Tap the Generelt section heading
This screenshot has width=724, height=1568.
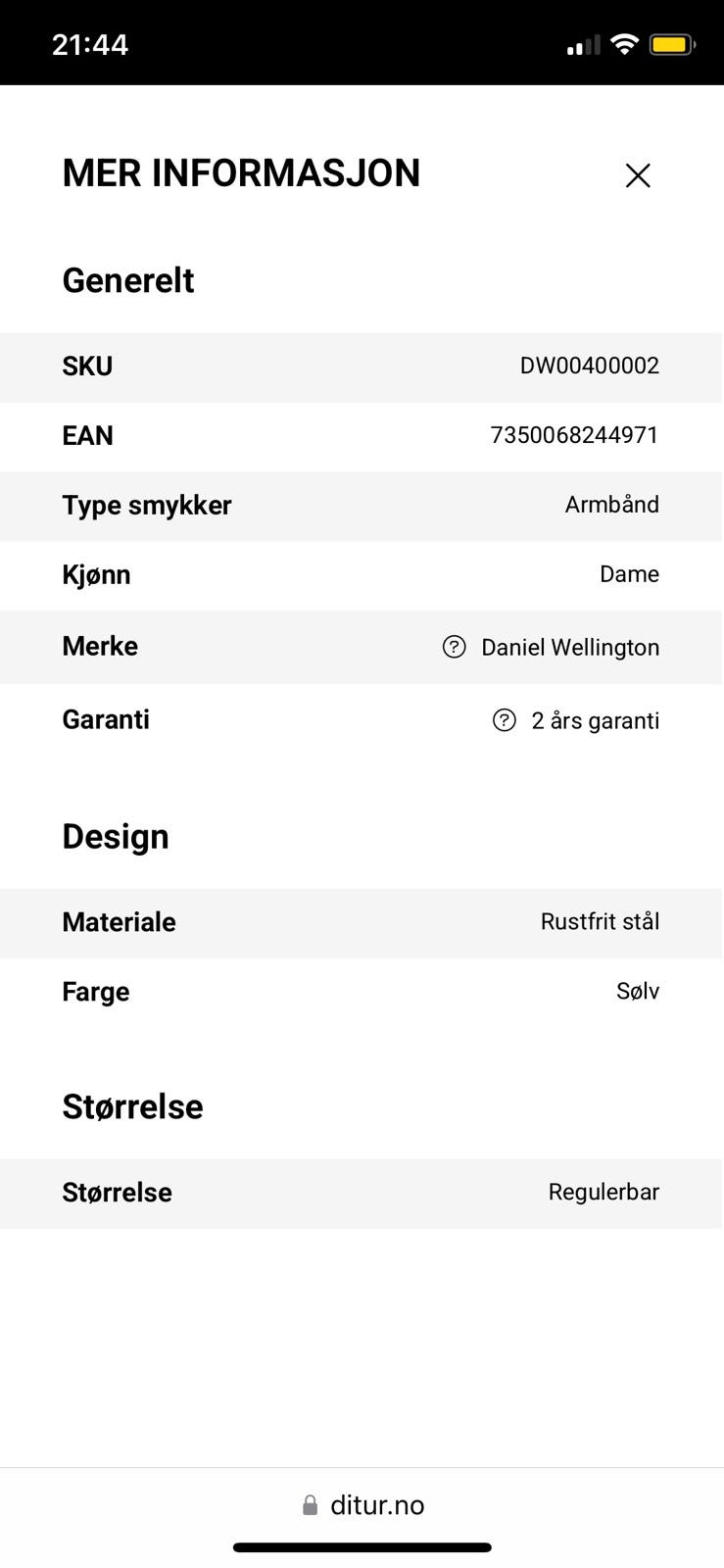point(127,280)
